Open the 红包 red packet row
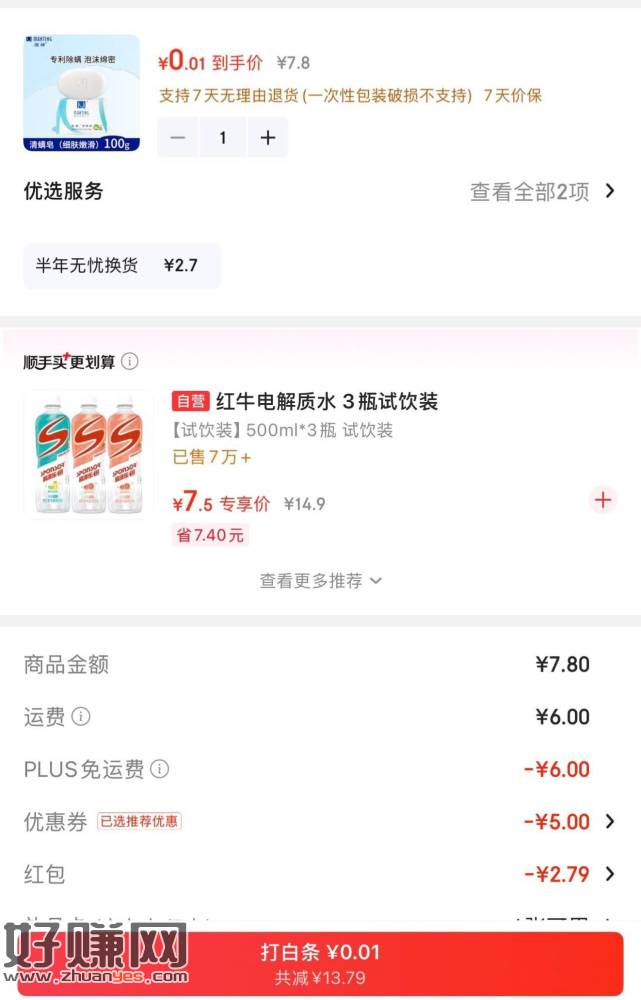The height and width of the screenshot is (1000, 641). tap(320, 874)
